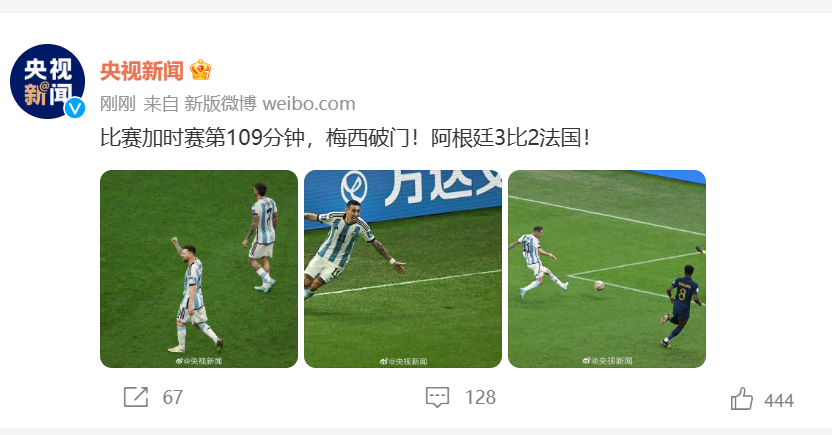This screenshot has width=832, height=435.
Task: Open second photo of player diving
Action: [403, 268]
